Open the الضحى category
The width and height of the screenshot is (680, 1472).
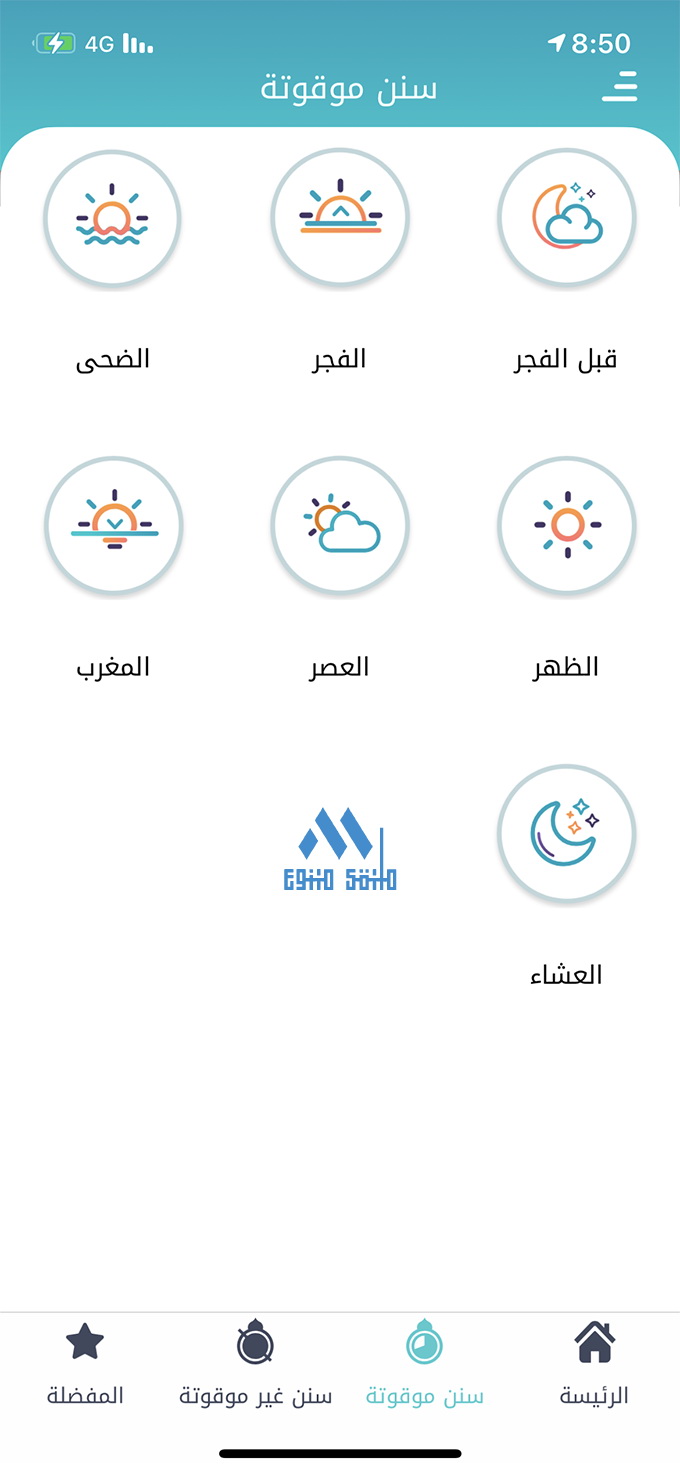(x=112, y=217)
